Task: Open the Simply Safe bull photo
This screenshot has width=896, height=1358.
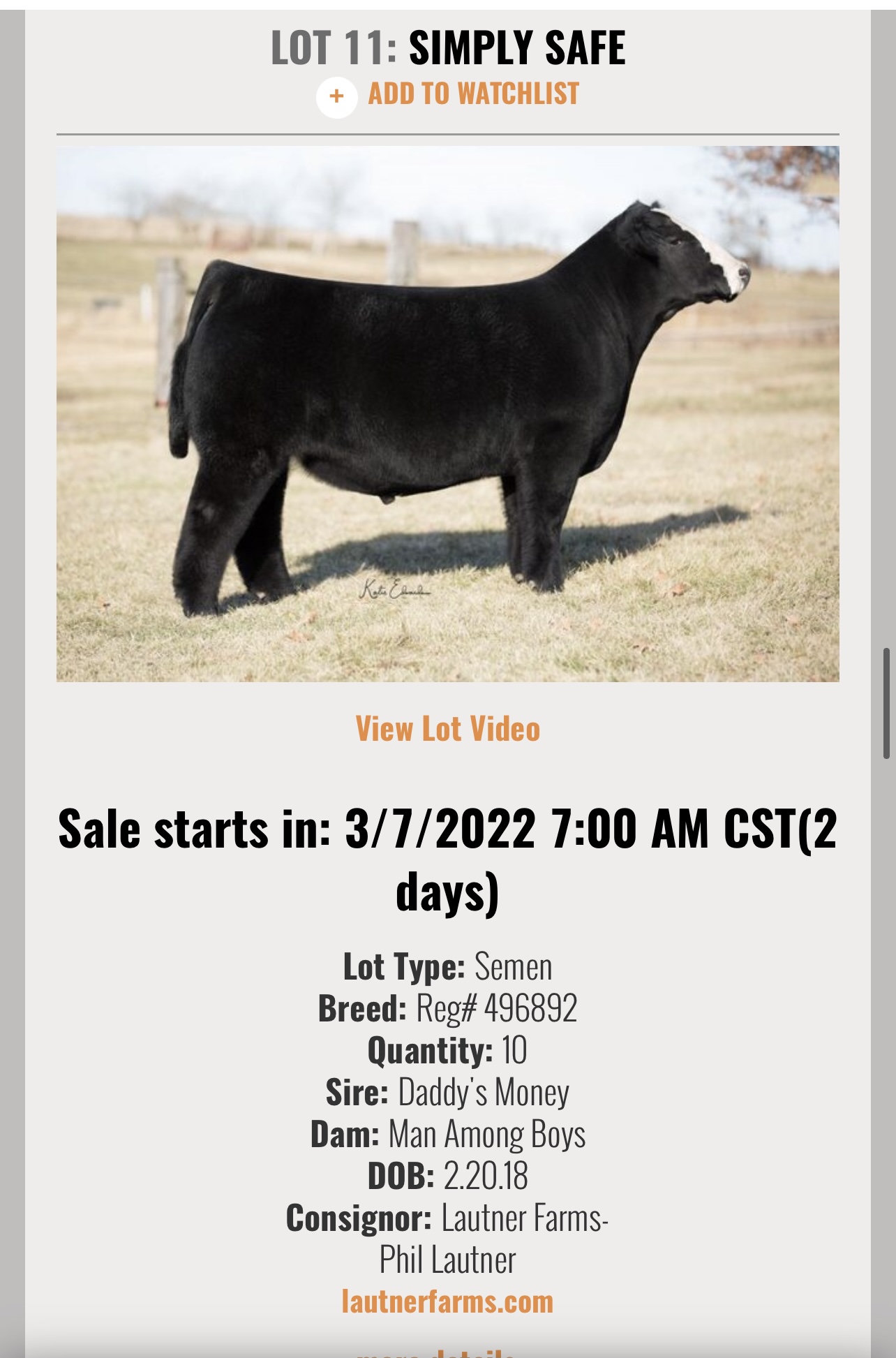Action: 448,413
